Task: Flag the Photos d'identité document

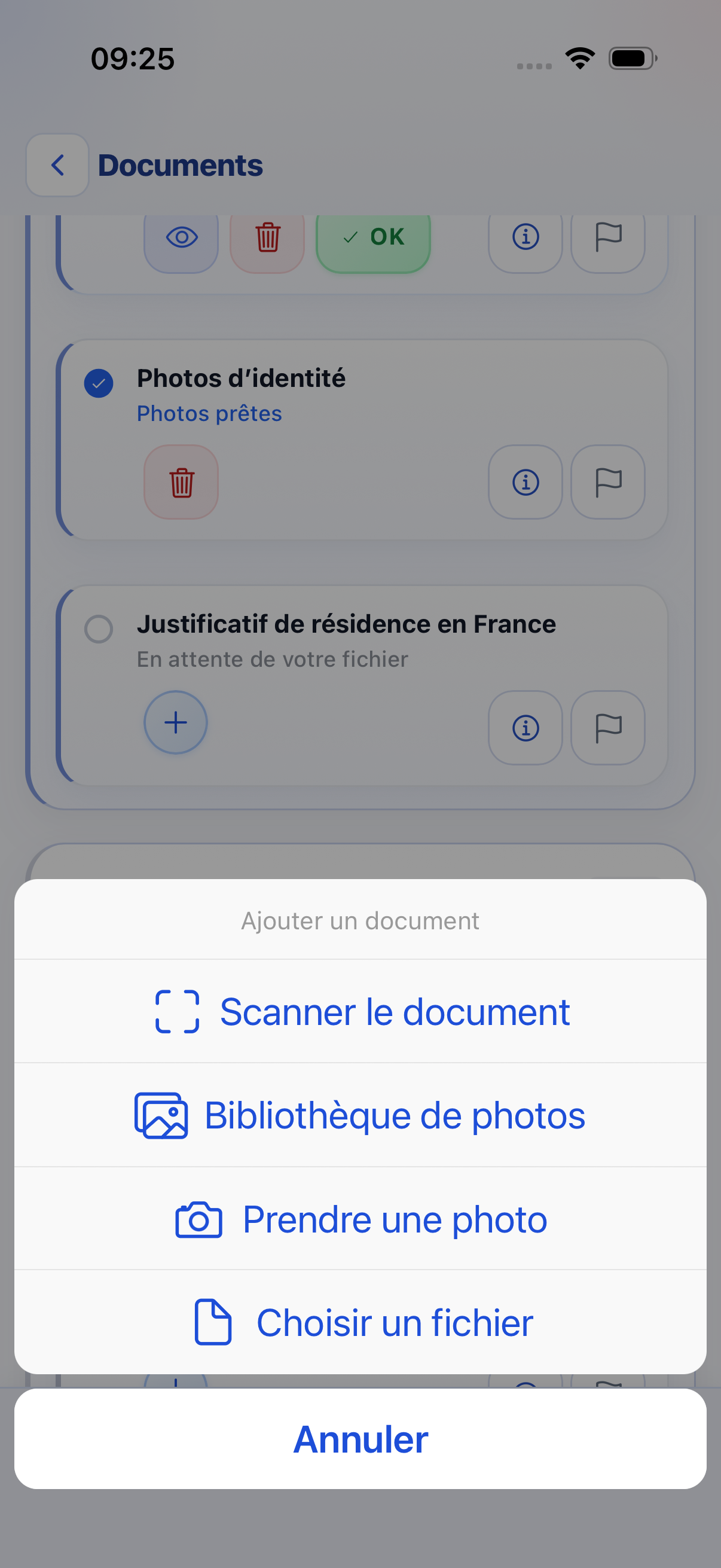Action: tap(607, 482)
